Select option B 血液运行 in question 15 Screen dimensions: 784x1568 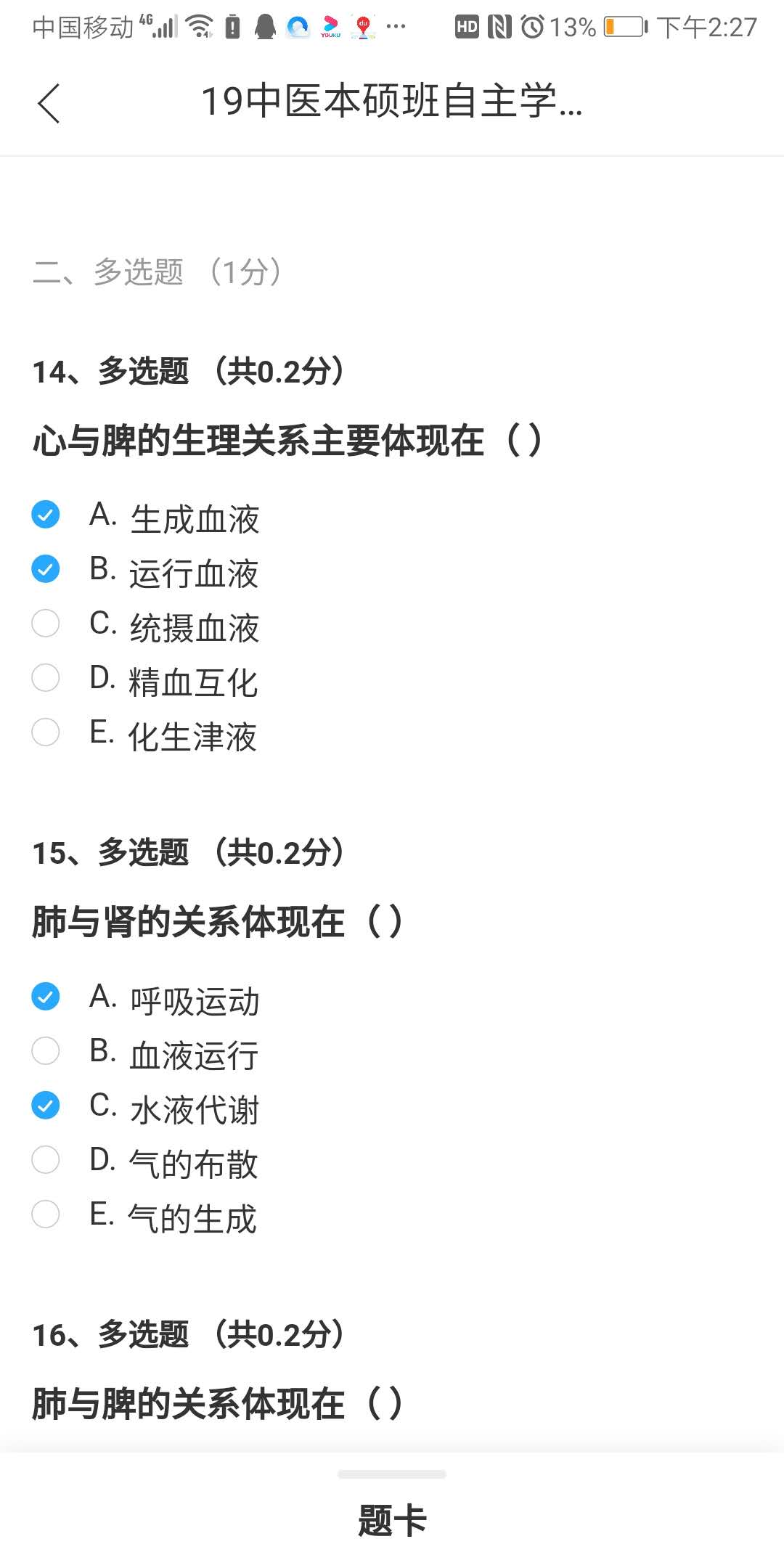46,1051
